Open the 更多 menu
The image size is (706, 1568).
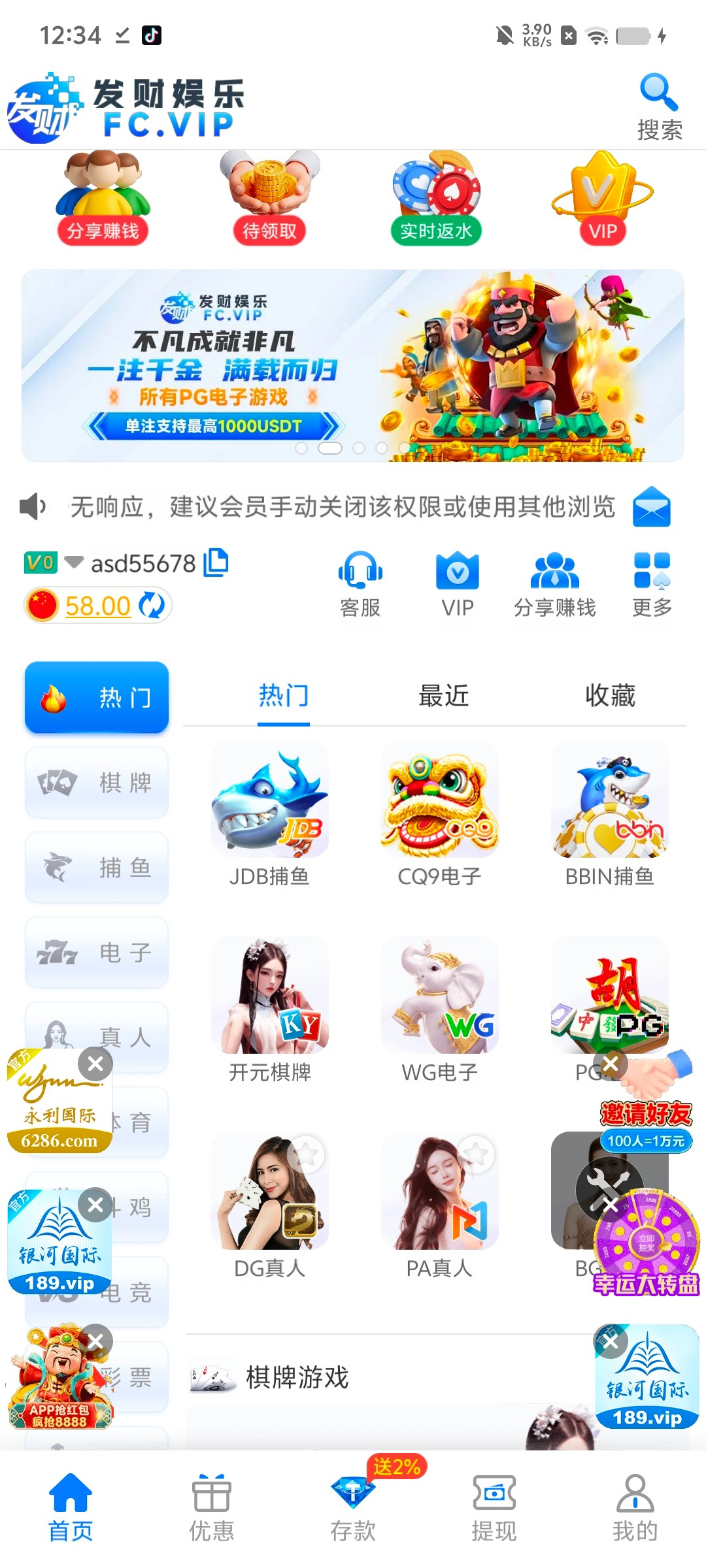pos(652,583)
